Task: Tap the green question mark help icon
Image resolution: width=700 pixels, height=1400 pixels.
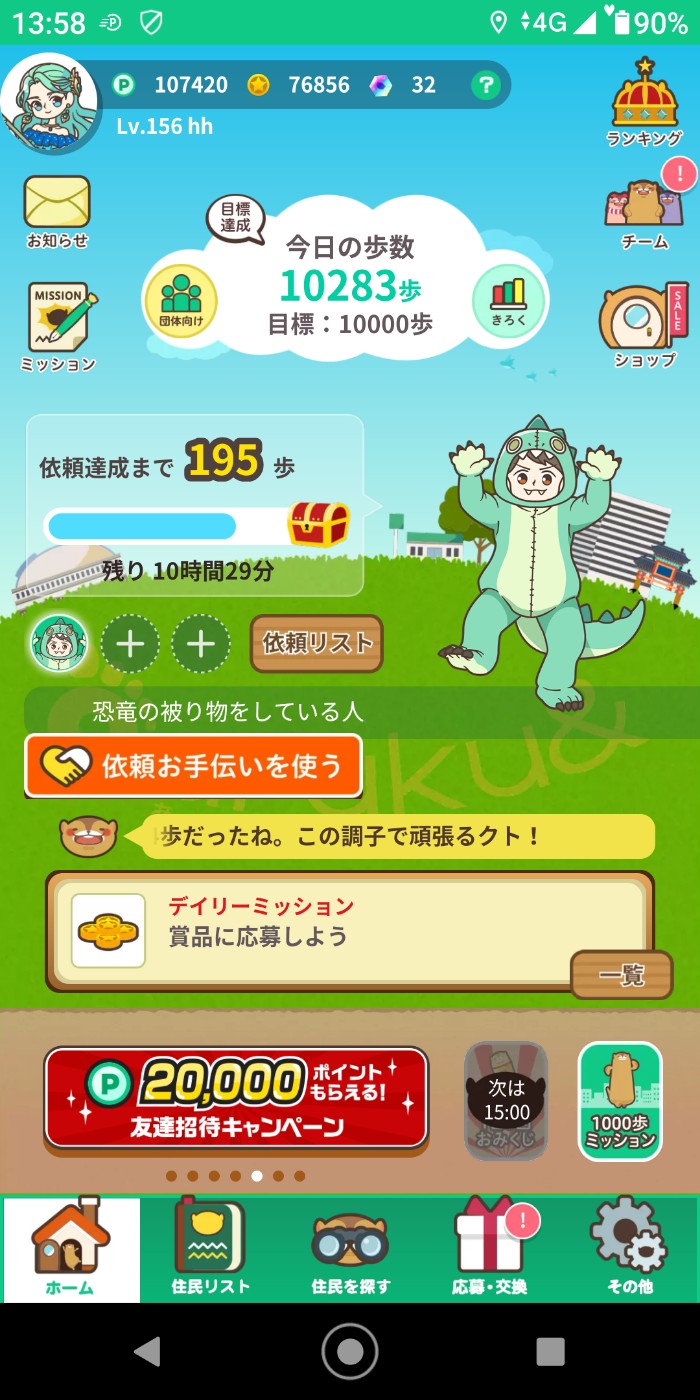Action: (x=485, y=85)
